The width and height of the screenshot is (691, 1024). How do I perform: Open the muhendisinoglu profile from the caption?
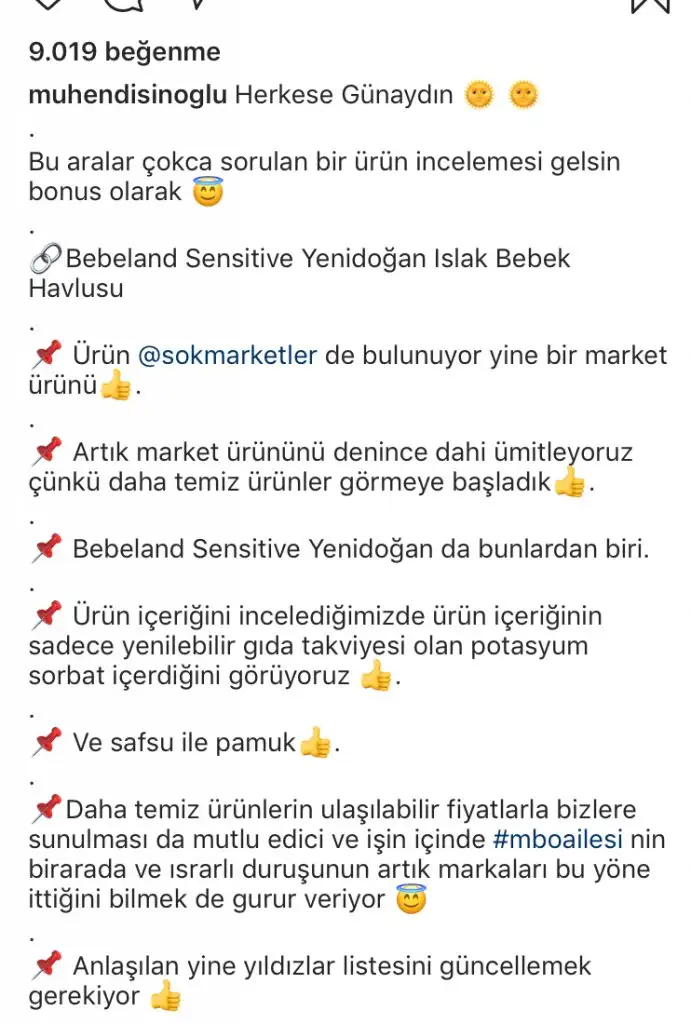pos(127,96)
